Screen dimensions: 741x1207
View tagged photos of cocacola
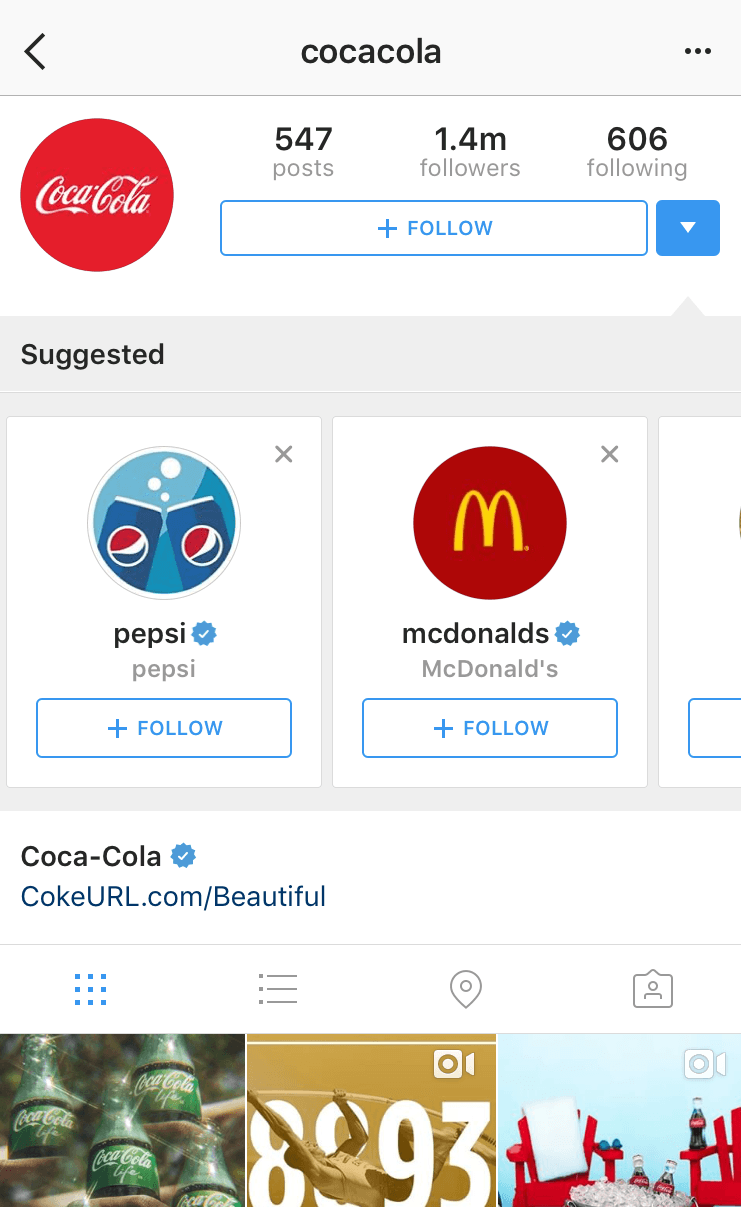(653, 988)
